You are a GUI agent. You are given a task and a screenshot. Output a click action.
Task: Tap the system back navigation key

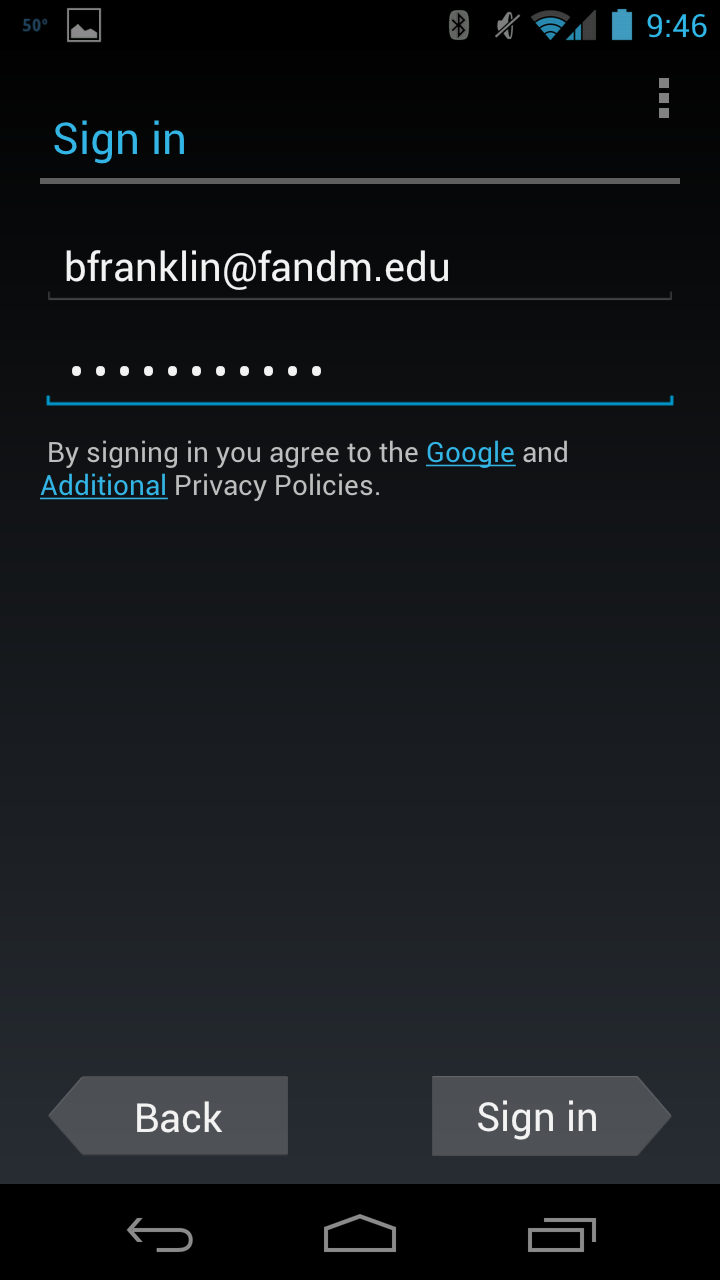click(x=160, y=1234)
